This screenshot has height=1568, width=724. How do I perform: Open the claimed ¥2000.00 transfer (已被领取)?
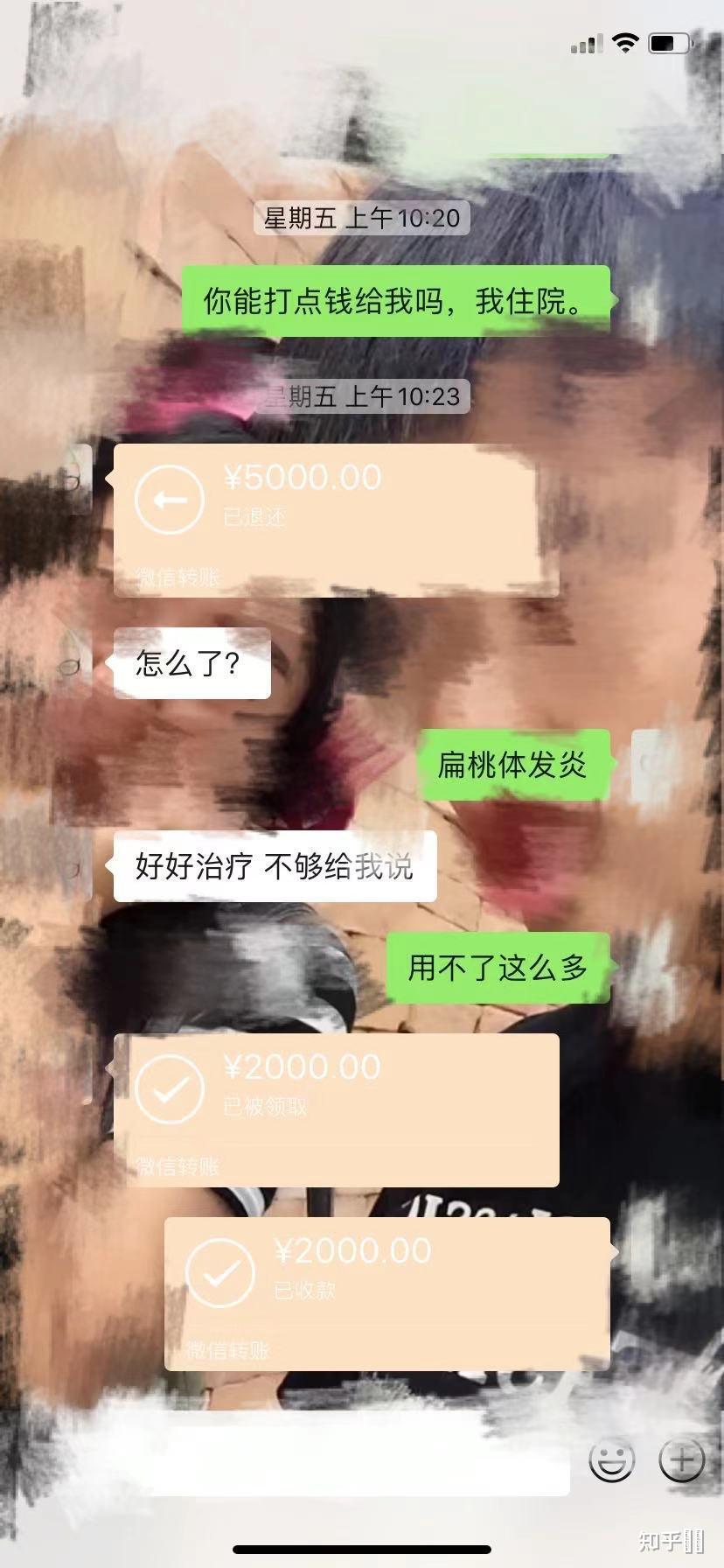tap(336, 1110)
